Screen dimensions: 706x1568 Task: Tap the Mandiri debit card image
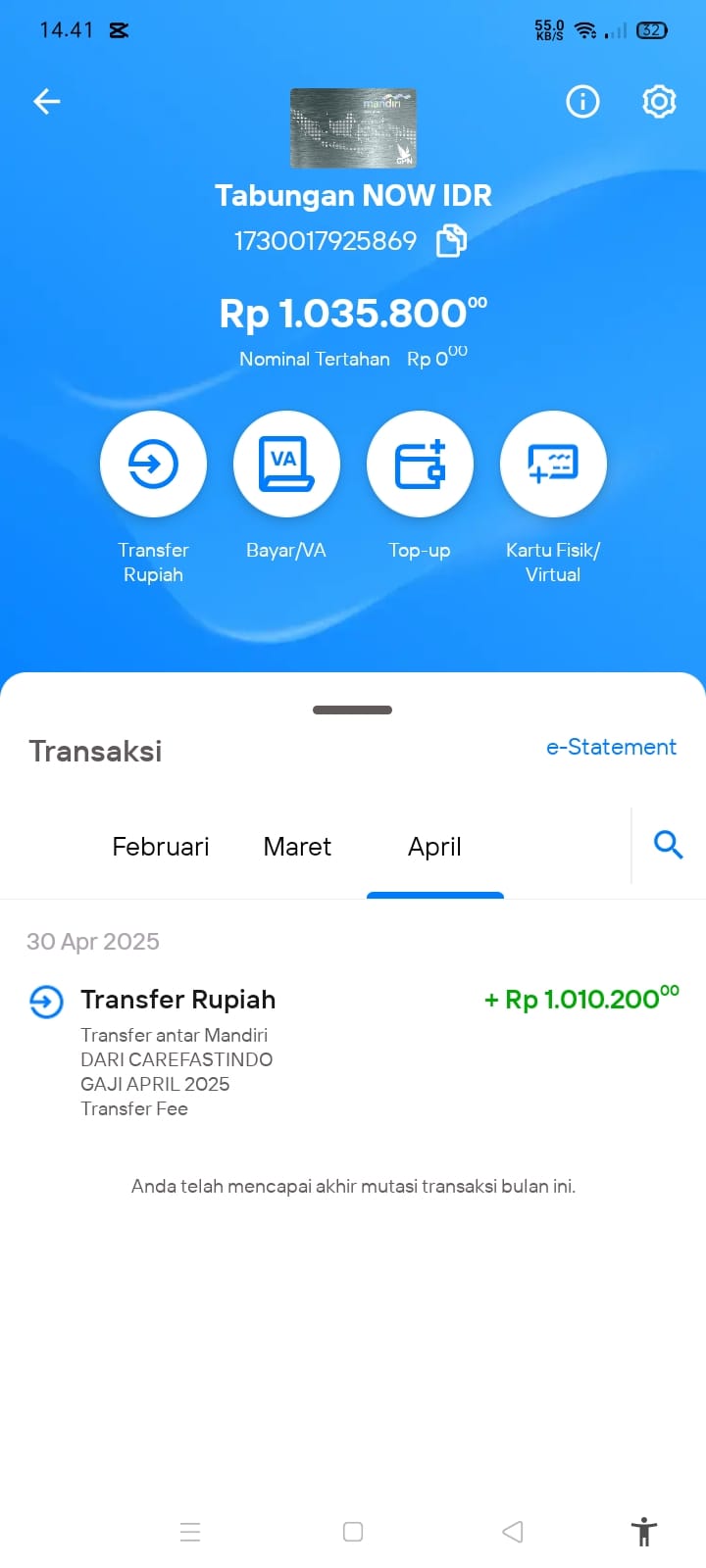click(x=353, y=128)
